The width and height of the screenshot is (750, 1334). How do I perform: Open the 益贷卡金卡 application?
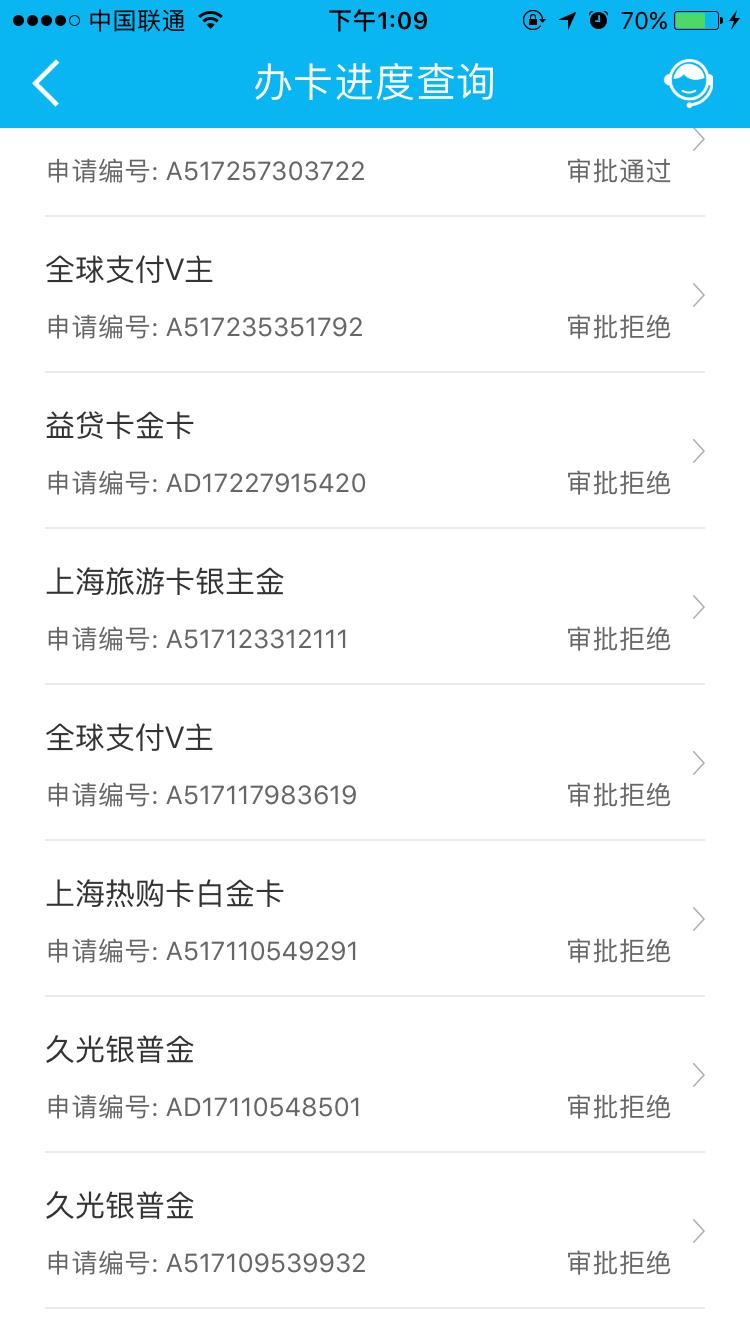click(375, 451)
